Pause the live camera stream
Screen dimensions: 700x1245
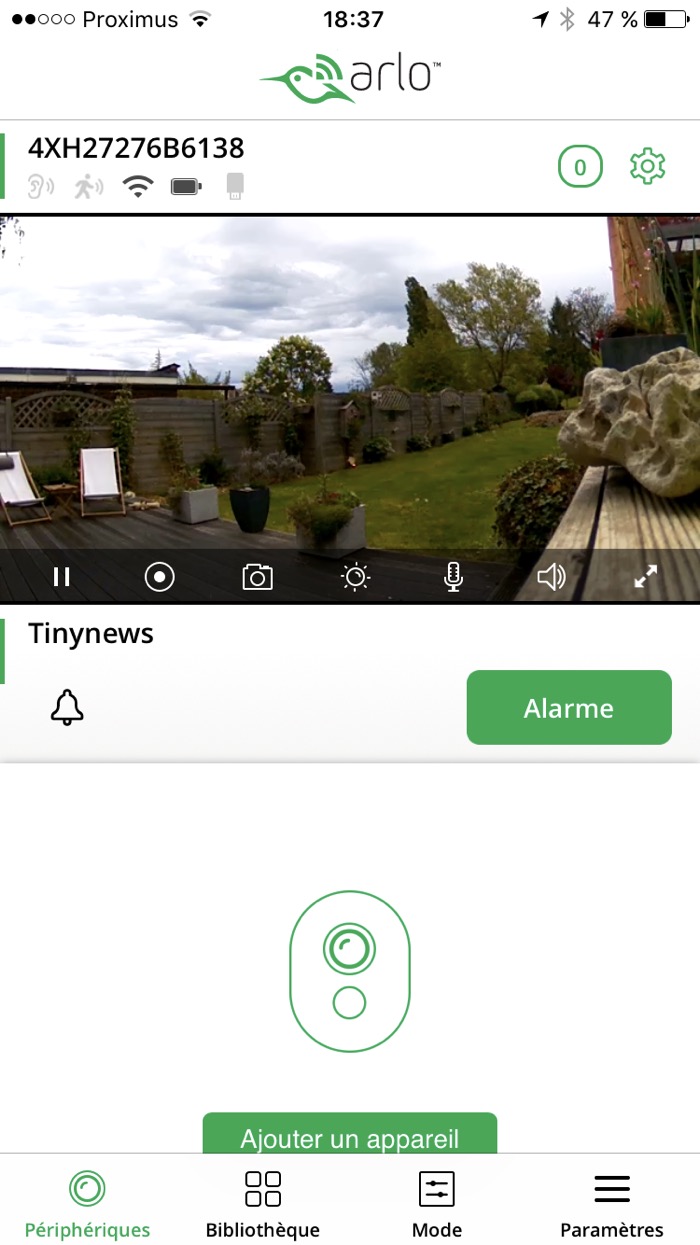click(x=62, y=577)
